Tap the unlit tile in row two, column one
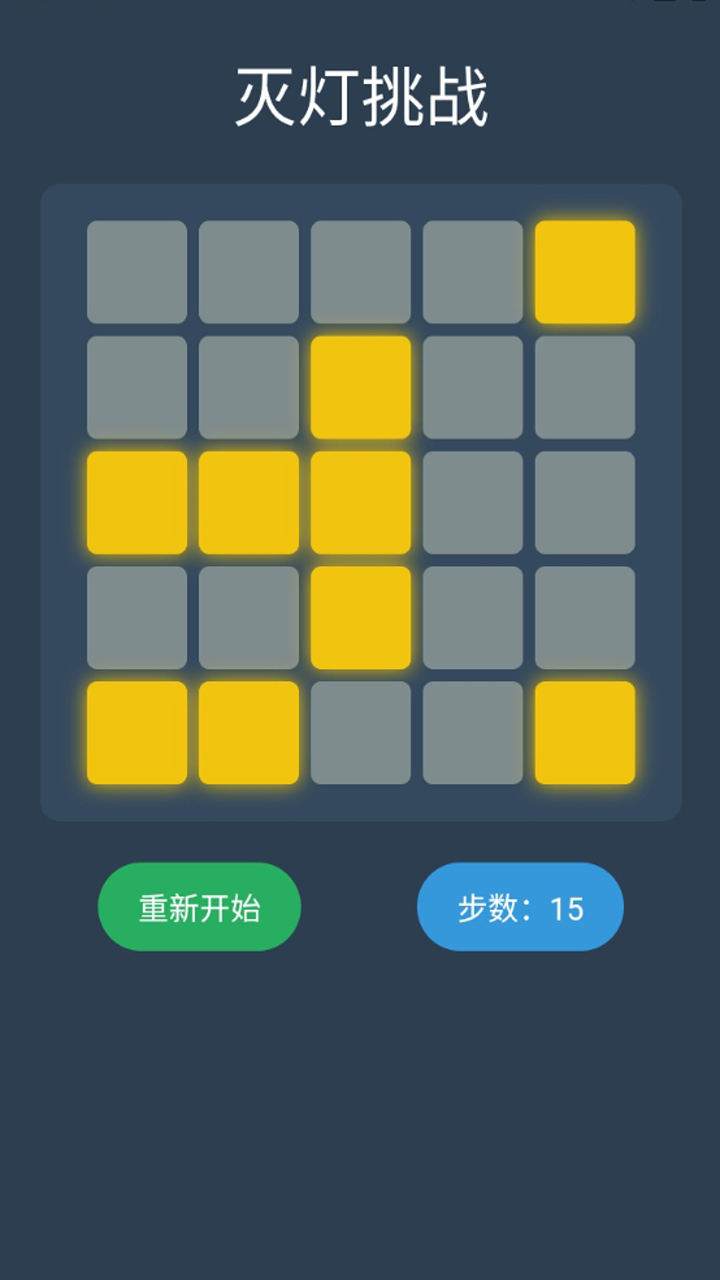Image resolution: width=720 pixels, height=1280 pixels. [137, 387]
